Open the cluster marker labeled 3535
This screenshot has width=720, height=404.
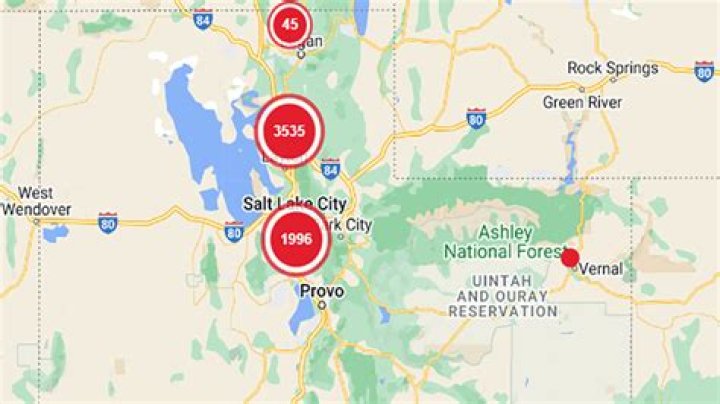click(x=289, y=130)
